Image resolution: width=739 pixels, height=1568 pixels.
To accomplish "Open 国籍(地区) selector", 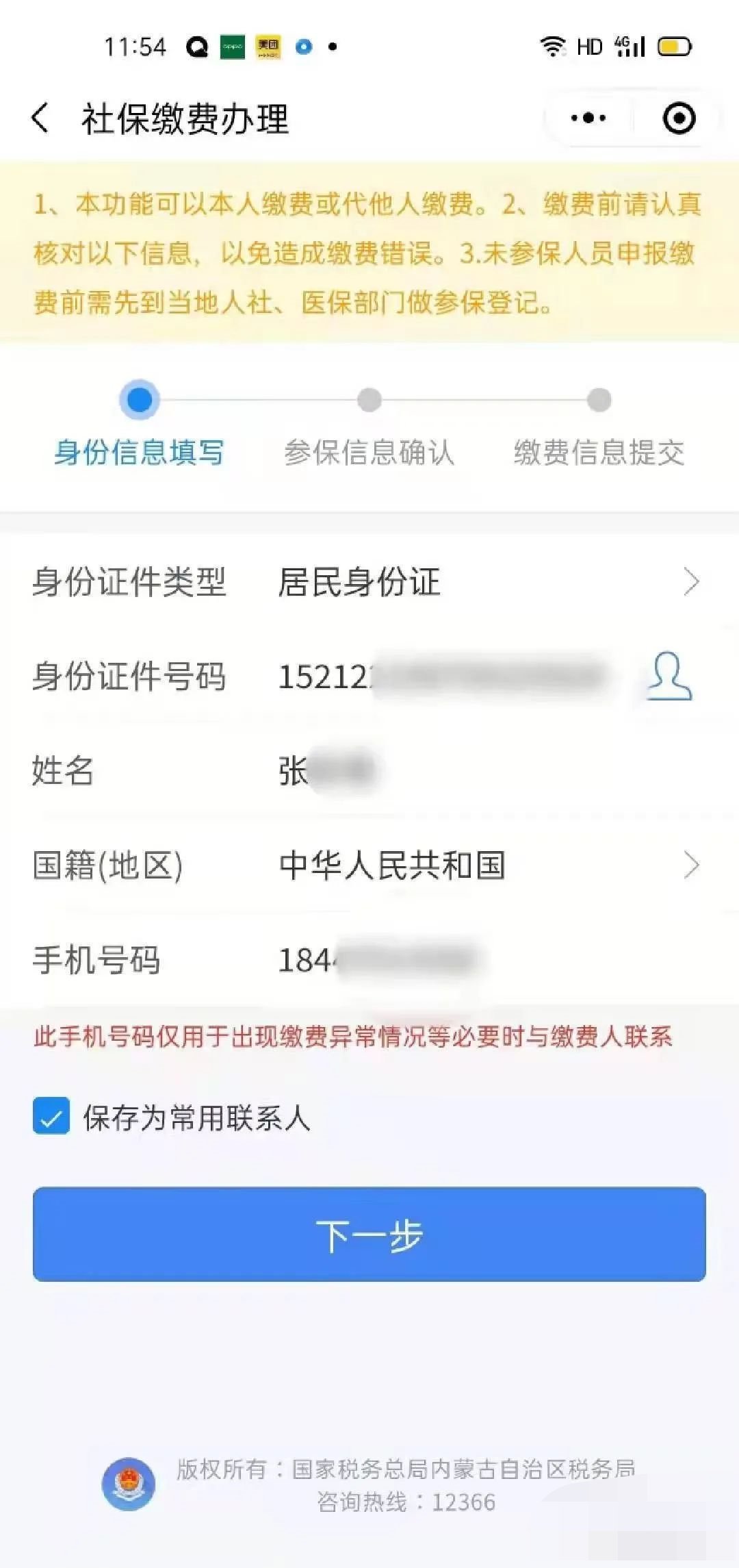I will 479,865.
